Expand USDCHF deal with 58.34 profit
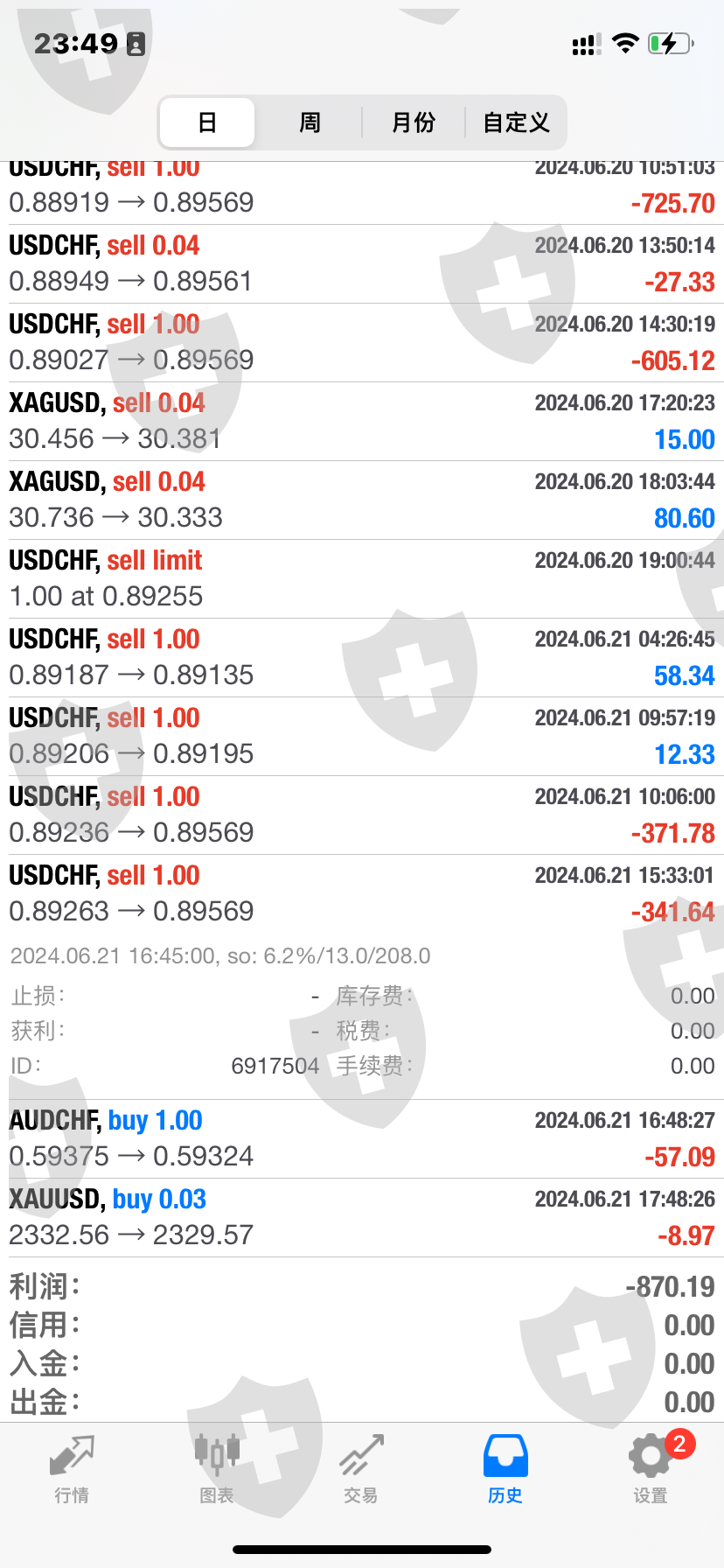 pyautogui.click(x=362, y=657)
